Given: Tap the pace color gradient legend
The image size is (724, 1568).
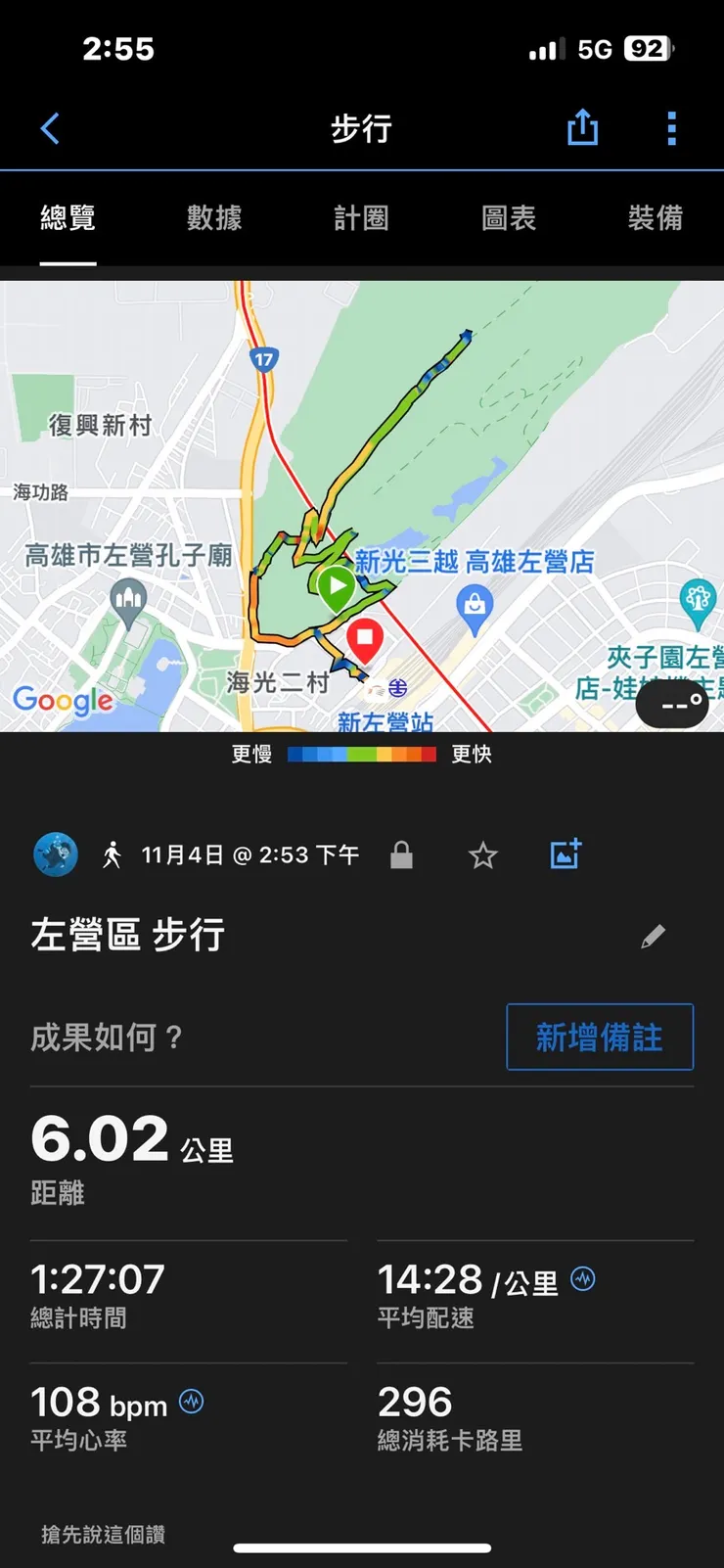Looking at the screenshot, I should pyautogui.click(x=361, y=754).
